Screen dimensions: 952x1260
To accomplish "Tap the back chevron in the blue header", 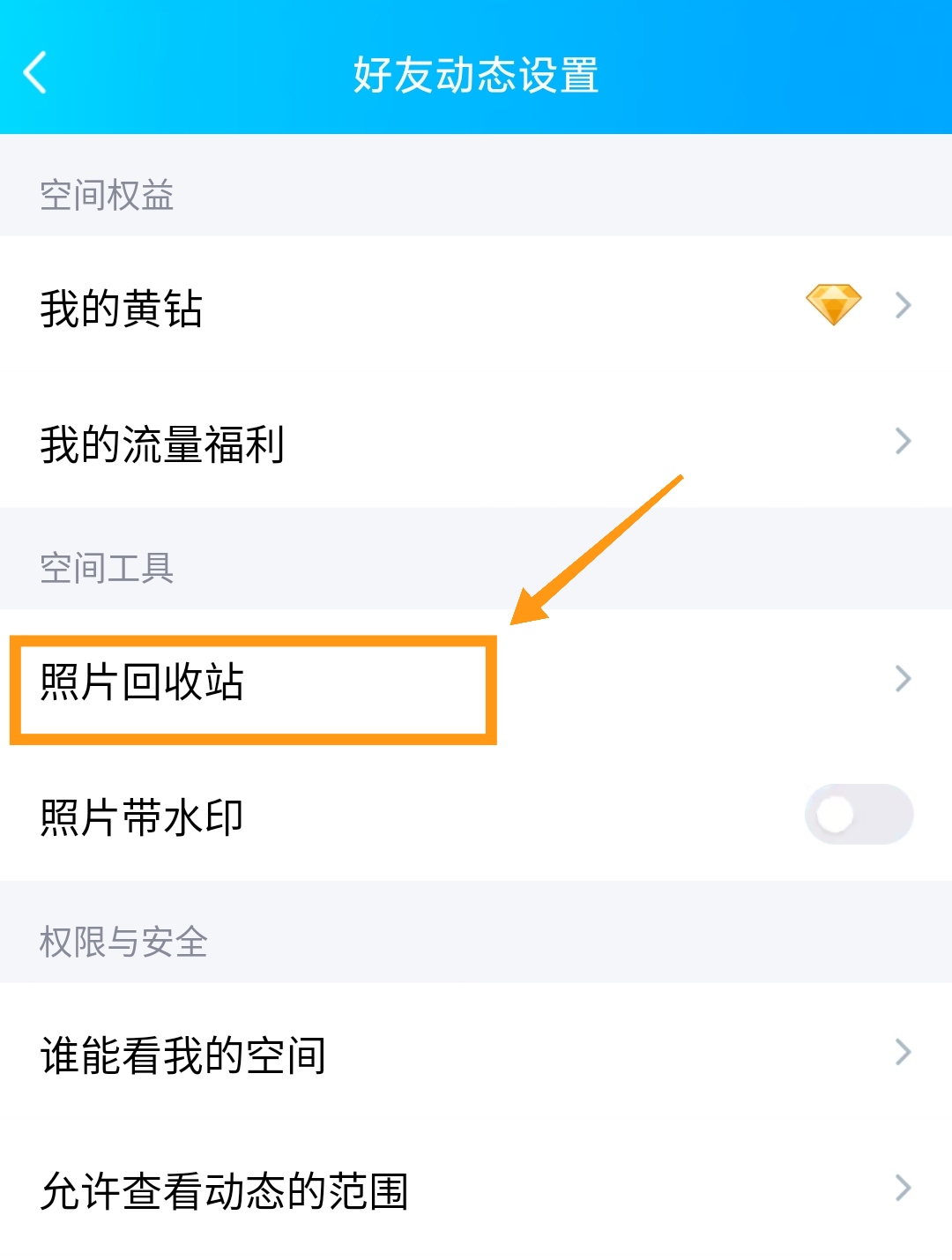I will (37, 74).
